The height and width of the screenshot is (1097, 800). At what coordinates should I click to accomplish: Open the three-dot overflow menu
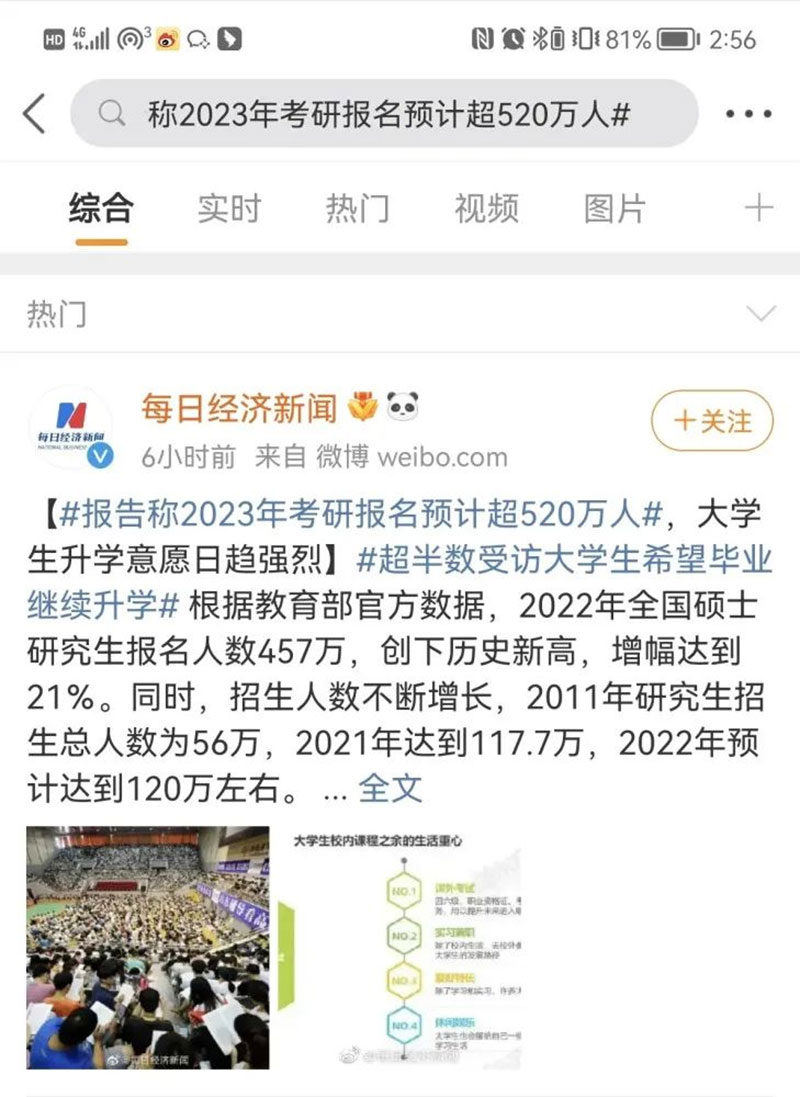tap(748, 114)
